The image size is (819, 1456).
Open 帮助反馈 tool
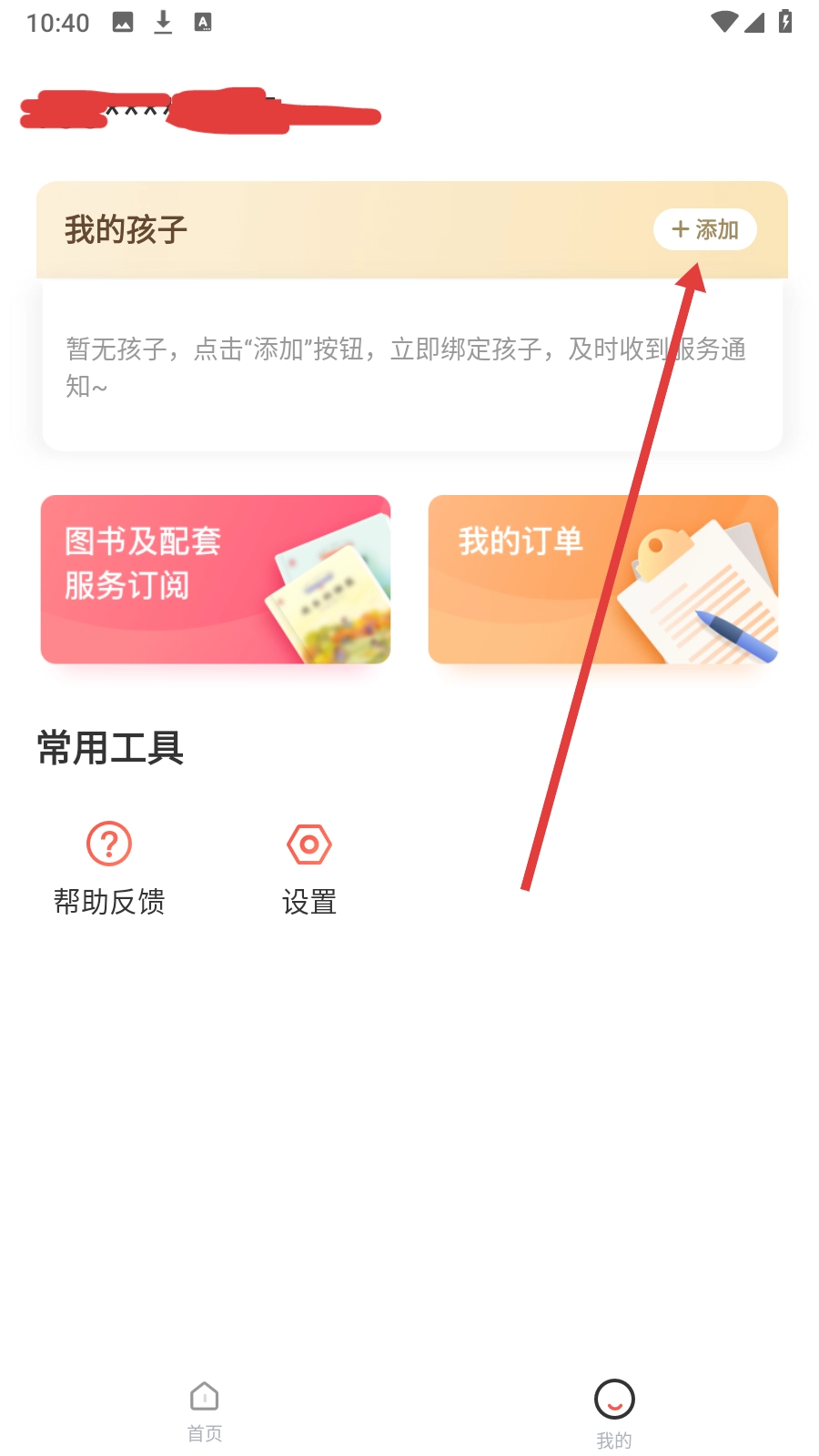pyautogui.click(x=109, y=866)
